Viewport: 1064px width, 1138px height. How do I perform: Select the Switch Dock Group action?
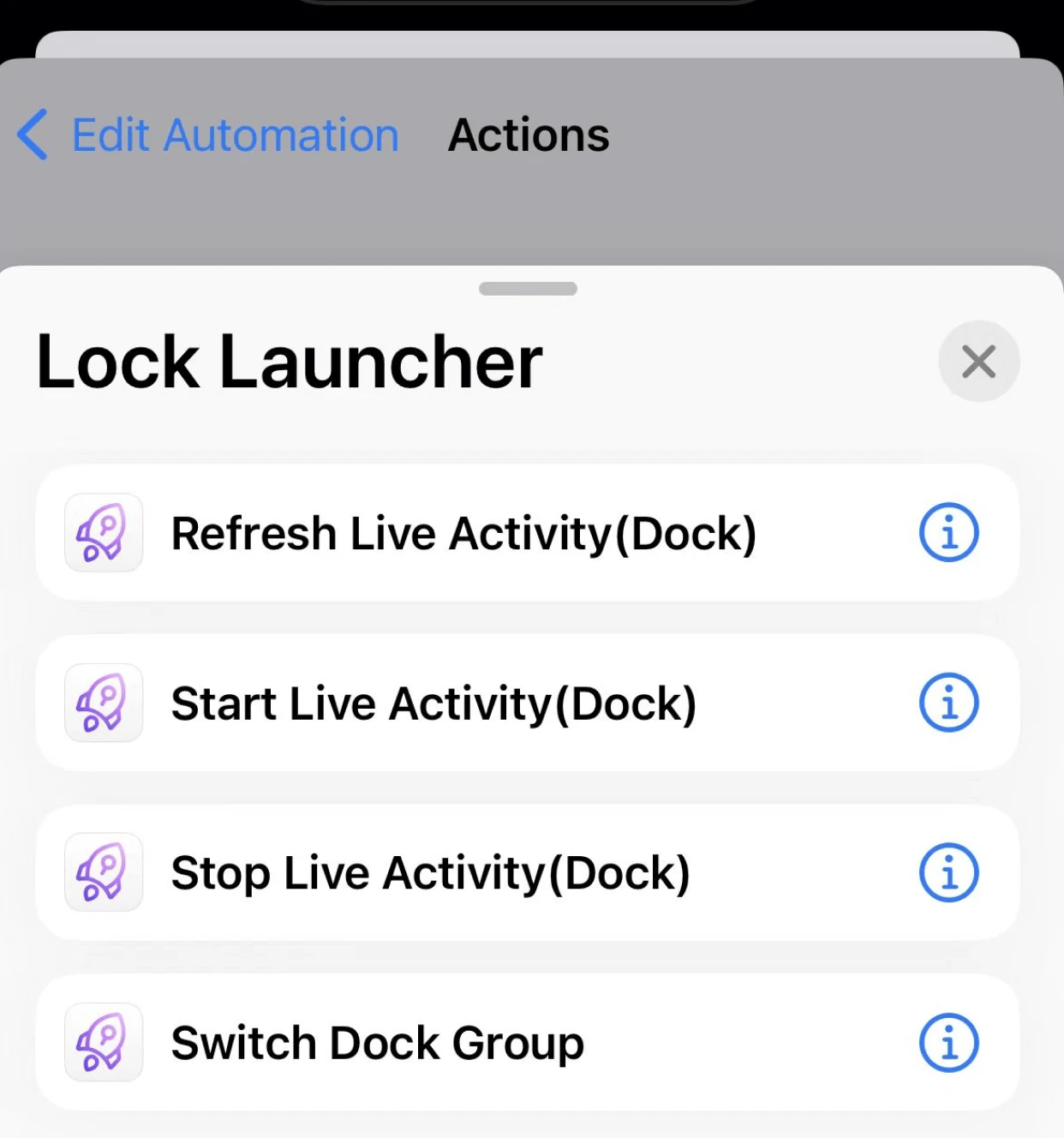(377, 1042)
